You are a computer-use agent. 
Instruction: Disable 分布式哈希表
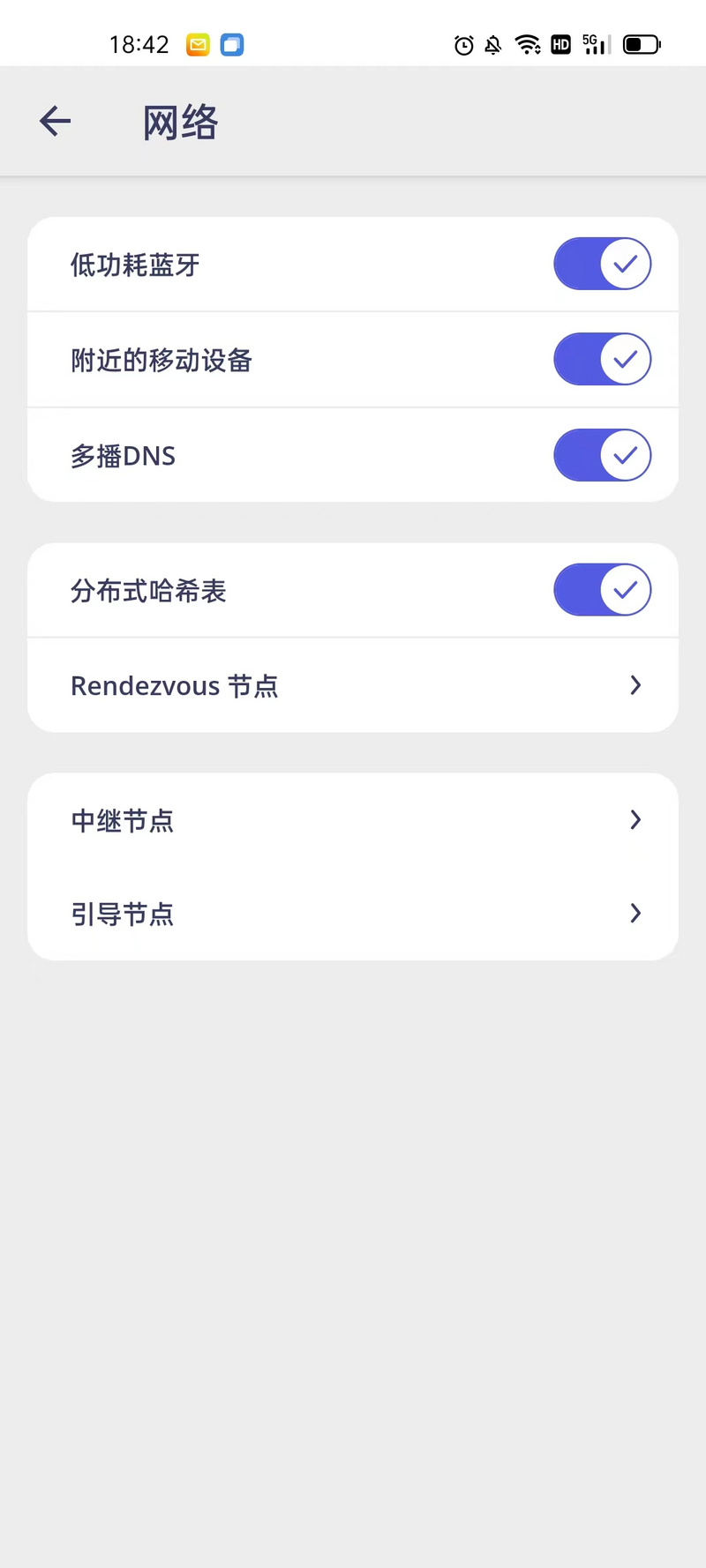pos(603,590)
